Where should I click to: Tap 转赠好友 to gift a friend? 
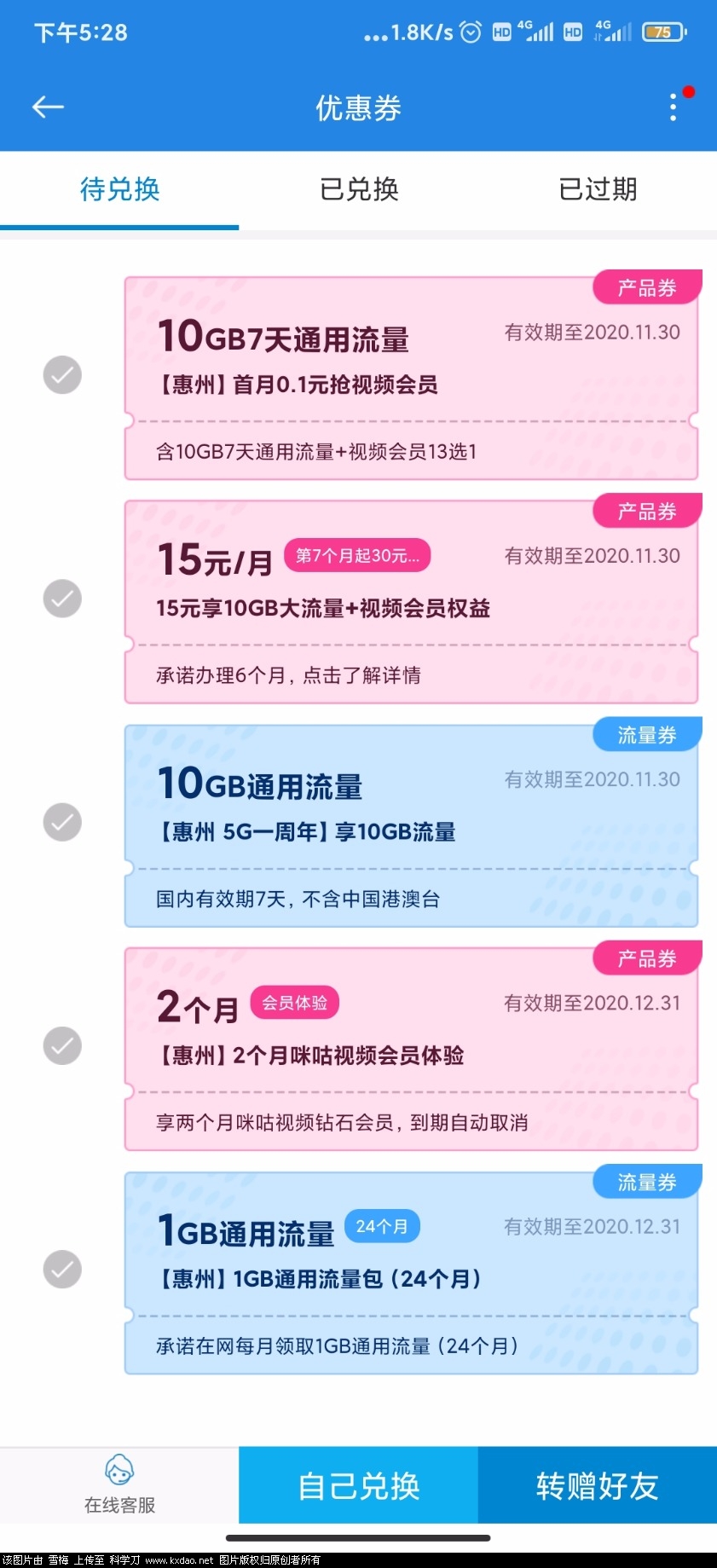coord(597,1485)
